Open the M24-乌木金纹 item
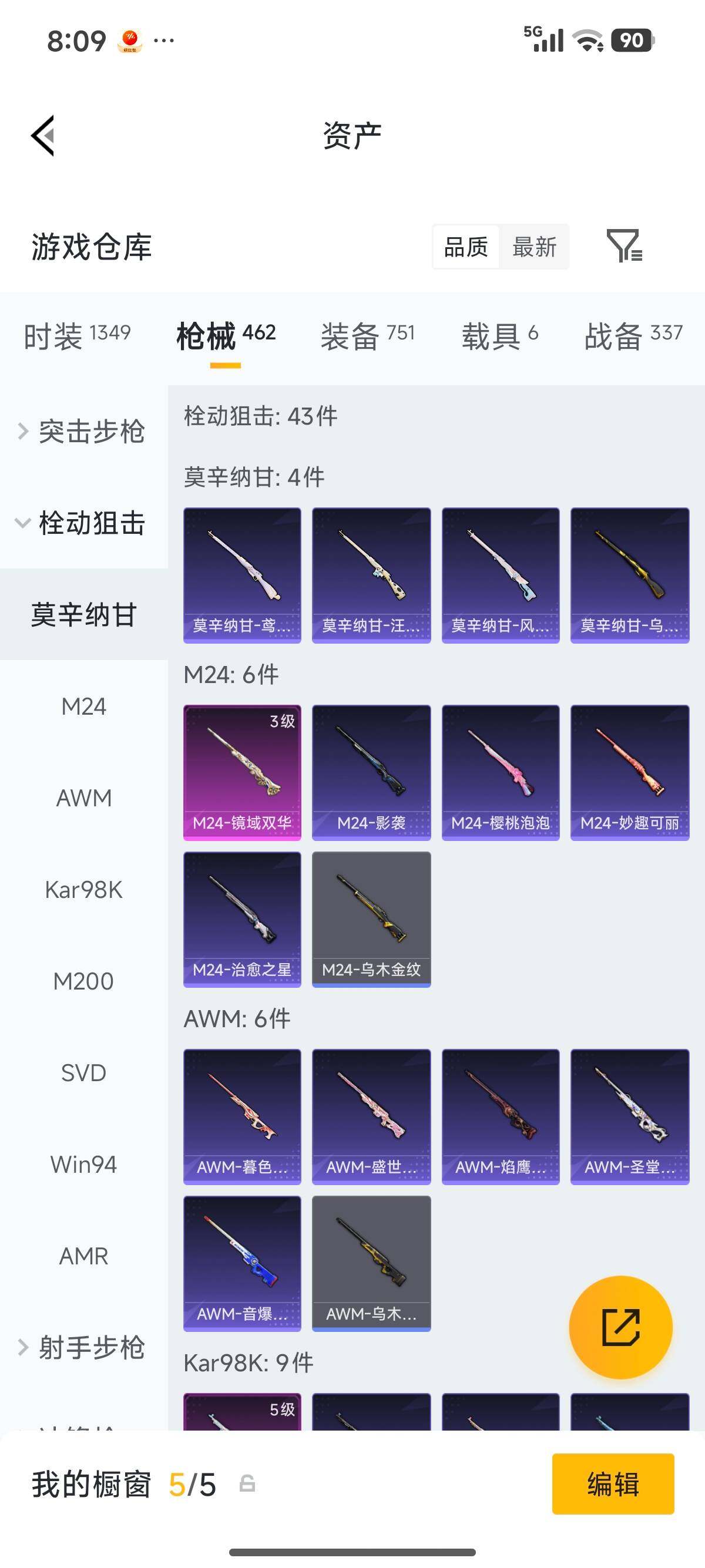This screenshot has width=705, height=1568. pyautogui.click(x=371, y=918)
